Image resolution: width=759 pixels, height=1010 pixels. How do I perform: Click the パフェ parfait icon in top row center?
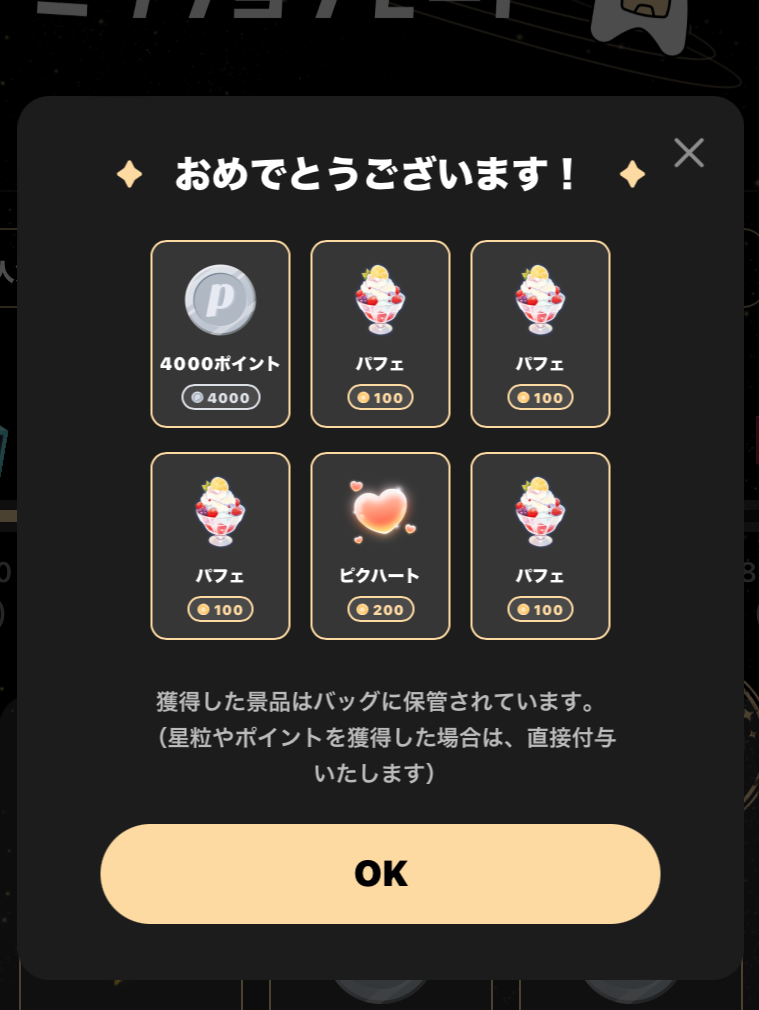[x=380, y=297]
